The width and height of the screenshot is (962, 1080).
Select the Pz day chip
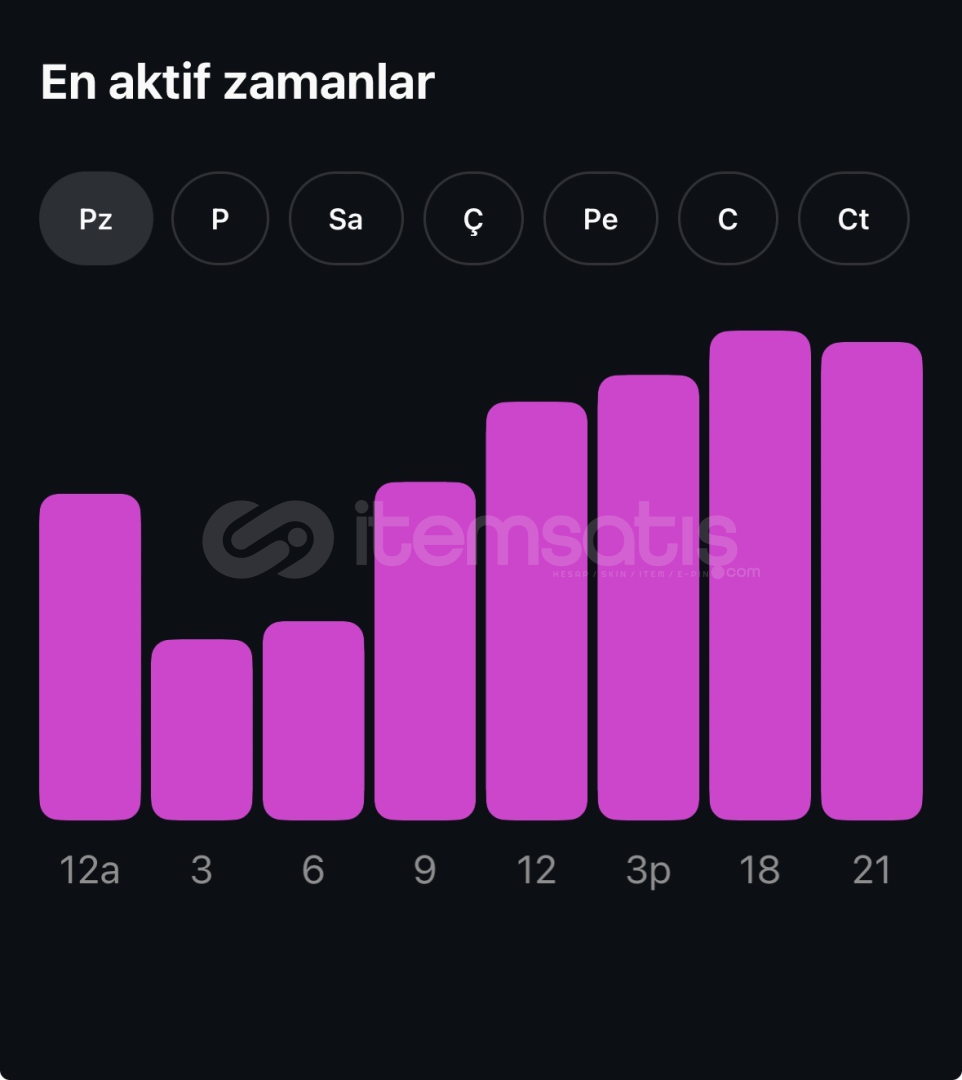coord(96,219)
